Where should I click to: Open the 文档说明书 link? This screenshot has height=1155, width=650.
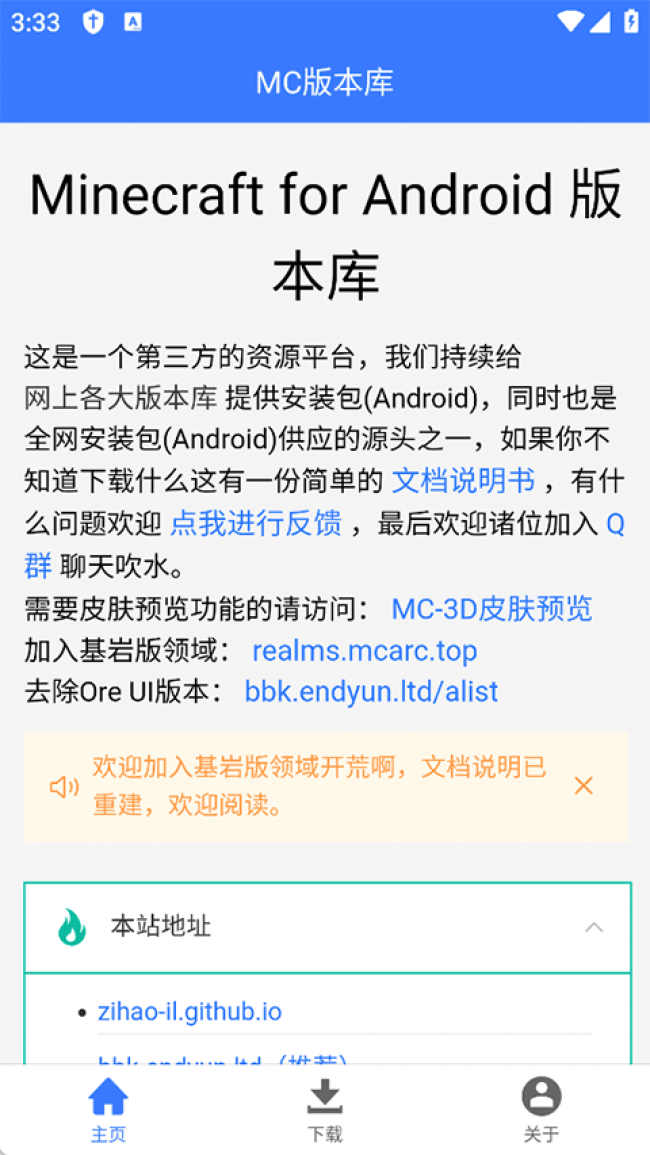pyautogui.click(x=463, y=482)
